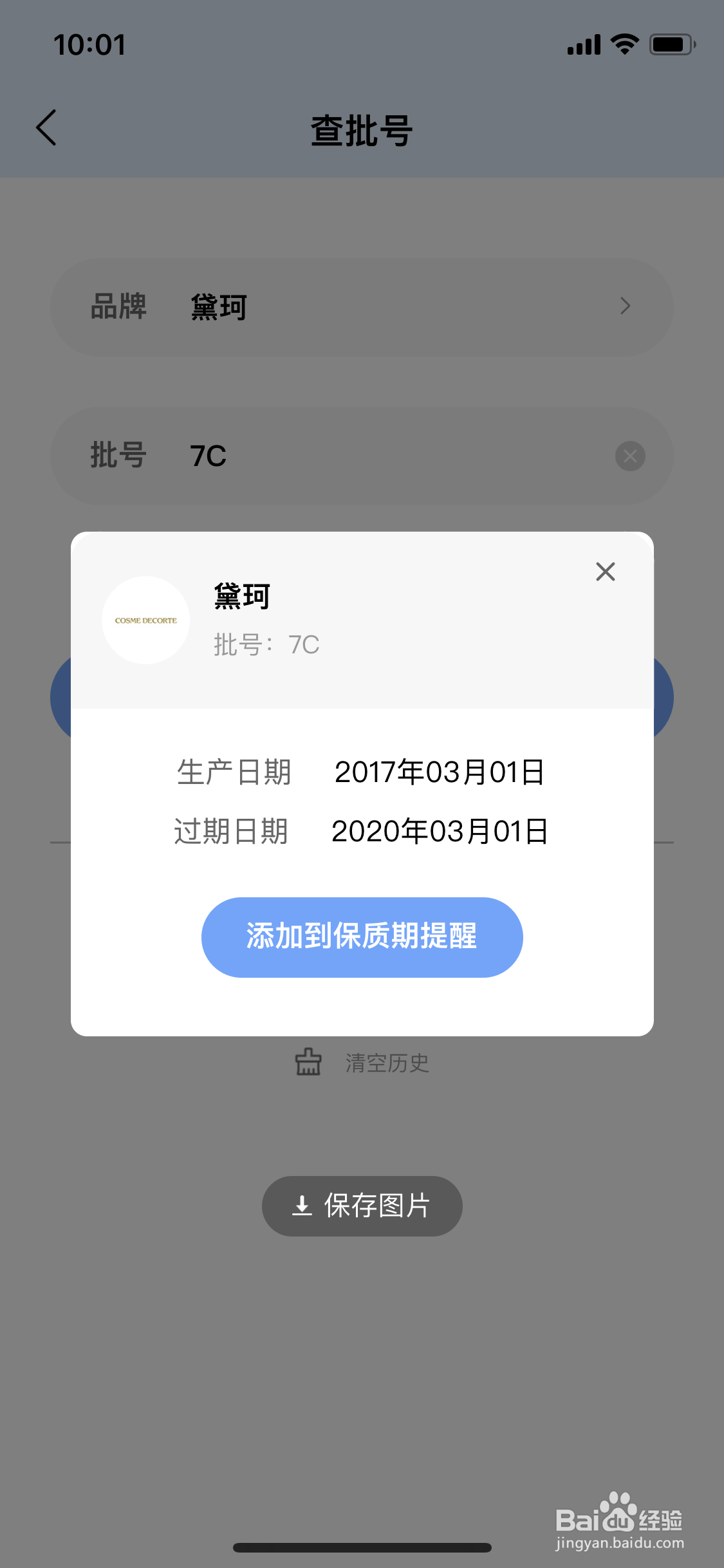
Task: Tap the 保存图片 save image button
Action: pos(362,1205)
